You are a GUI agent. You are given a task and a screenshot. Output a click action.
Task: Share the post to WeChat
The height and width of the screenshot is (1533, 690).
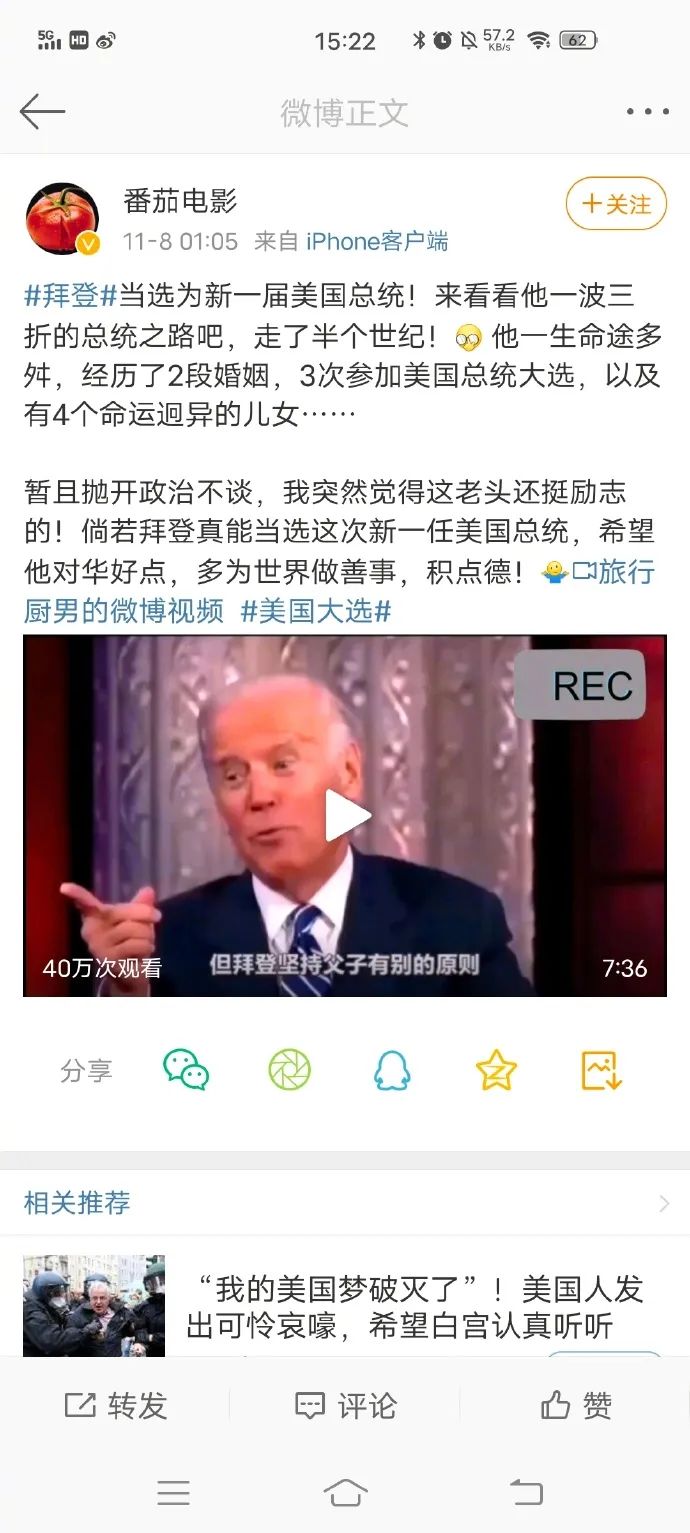(x=186, y=1070)
